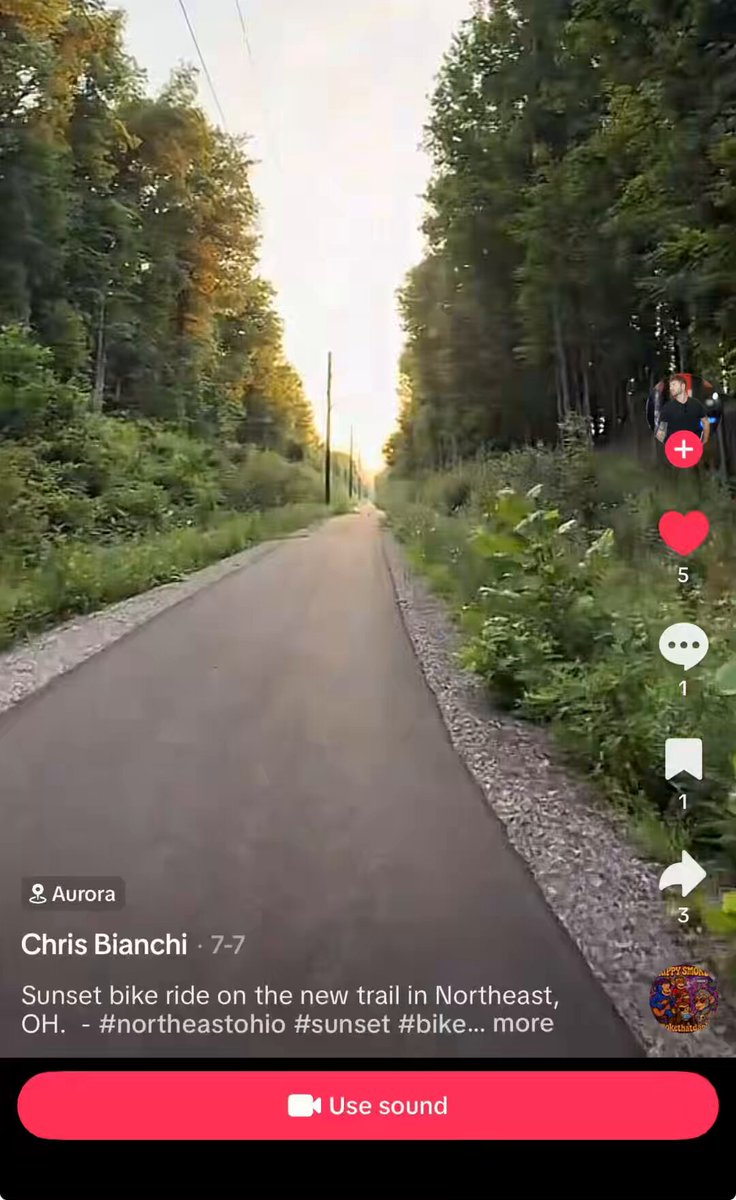Open Chris Bianchi's profile from the username

104,944
